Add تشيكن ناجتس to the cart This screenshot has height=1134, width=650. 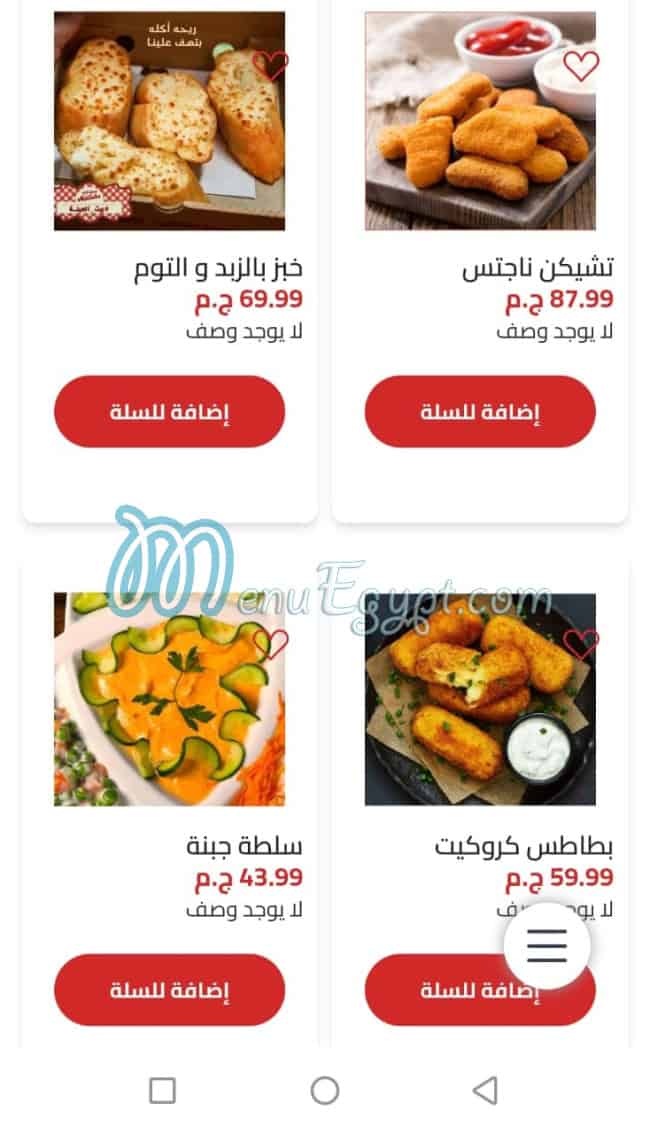[480, 412]
